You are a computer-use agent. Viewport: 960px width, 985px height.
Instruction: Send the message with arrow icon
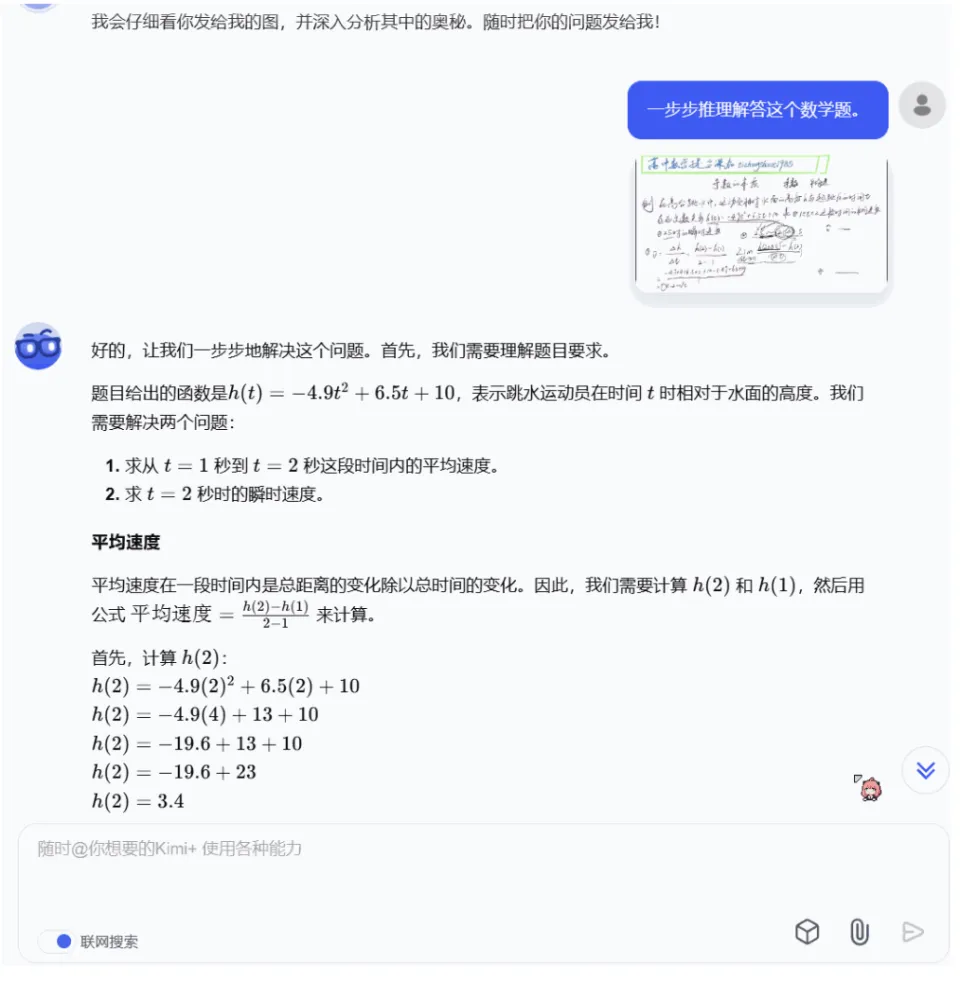click(912, 932)
